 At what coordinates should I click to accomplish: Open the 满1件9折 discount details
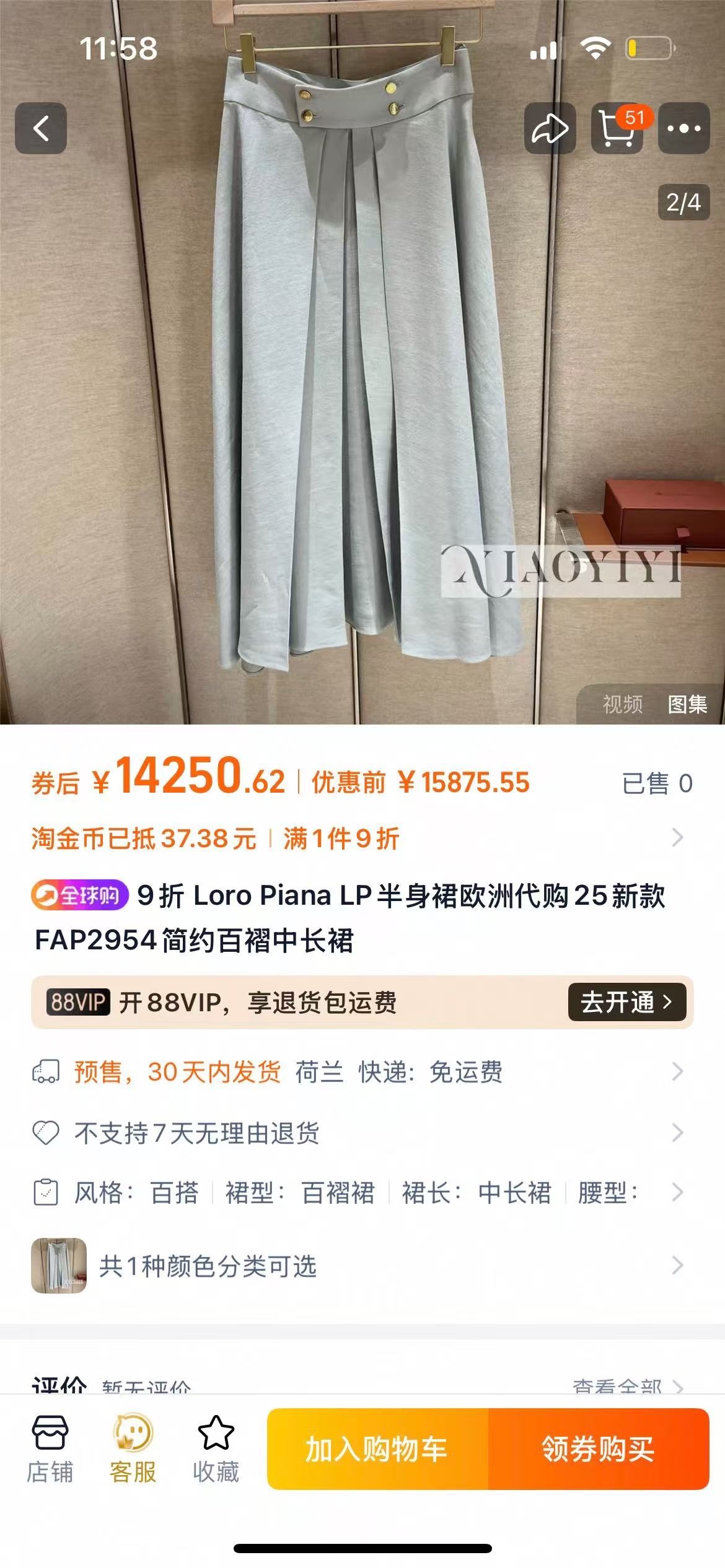point(342,838)
